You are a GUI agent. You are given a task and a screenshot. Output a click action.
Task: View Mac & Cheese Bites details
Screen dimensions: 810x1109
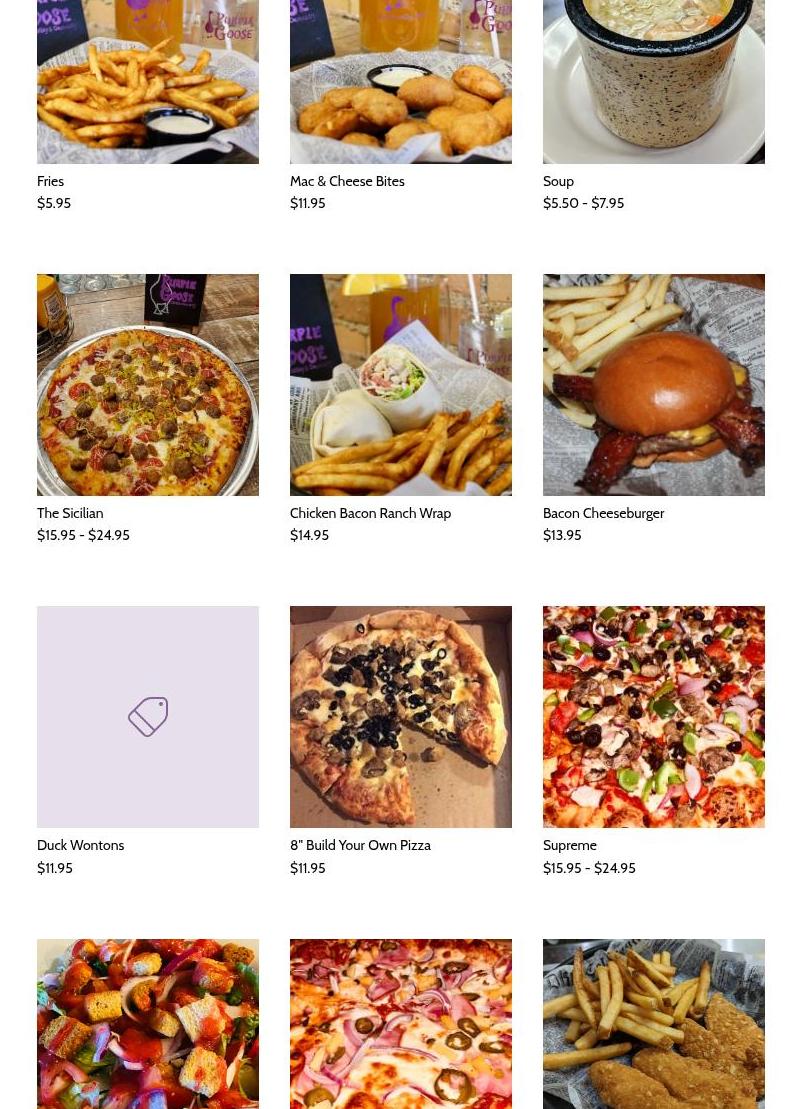[x=400, y=80]
